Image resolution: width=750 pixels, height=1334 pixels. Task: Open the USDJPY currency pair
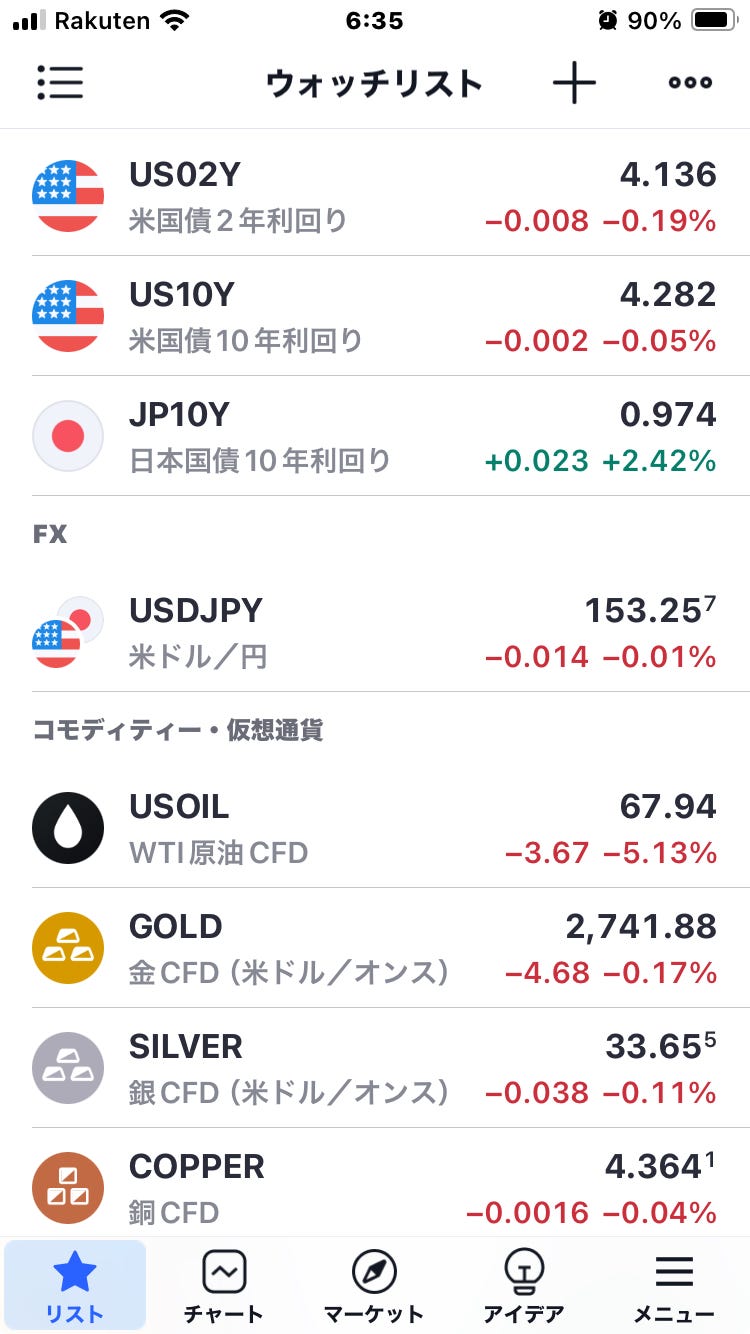pyautogui.click(x=375, y=632)
